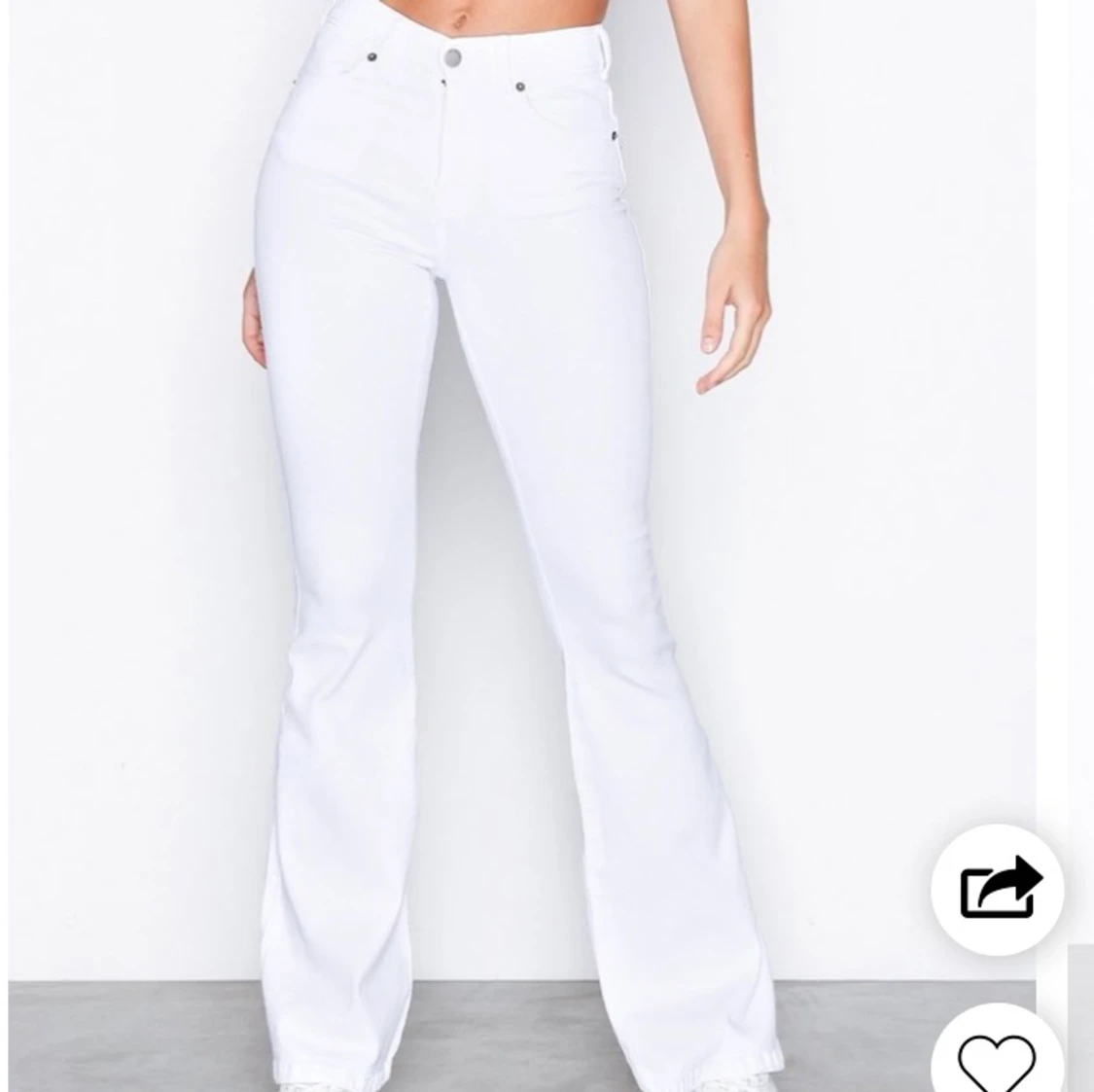This screenshot has width=1094, height=1092.
Task: Add the white jeans to favorites
Action: pyautogui.click(x=998, y=1059)
